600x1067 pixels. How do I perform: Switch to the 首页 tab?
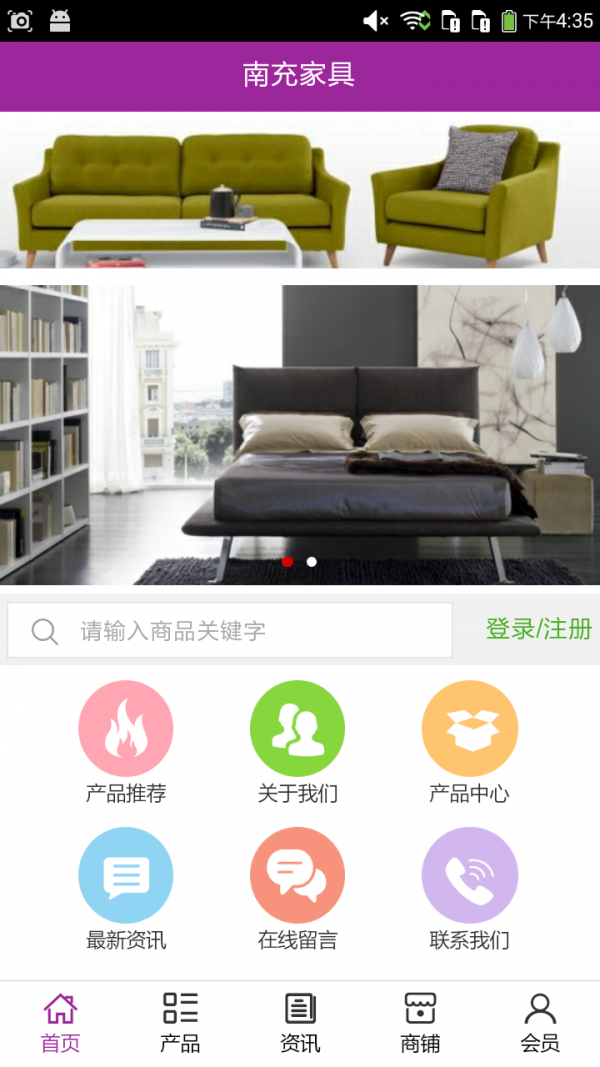point(60,1023)
